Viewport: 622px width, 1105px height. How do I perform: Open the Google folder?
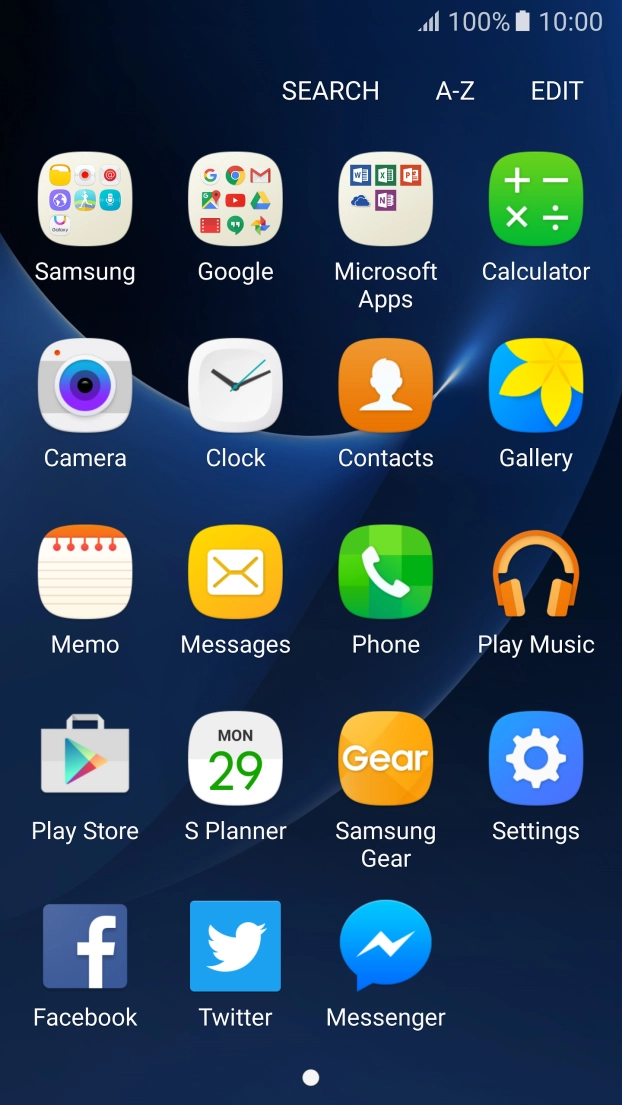(235, 199)
